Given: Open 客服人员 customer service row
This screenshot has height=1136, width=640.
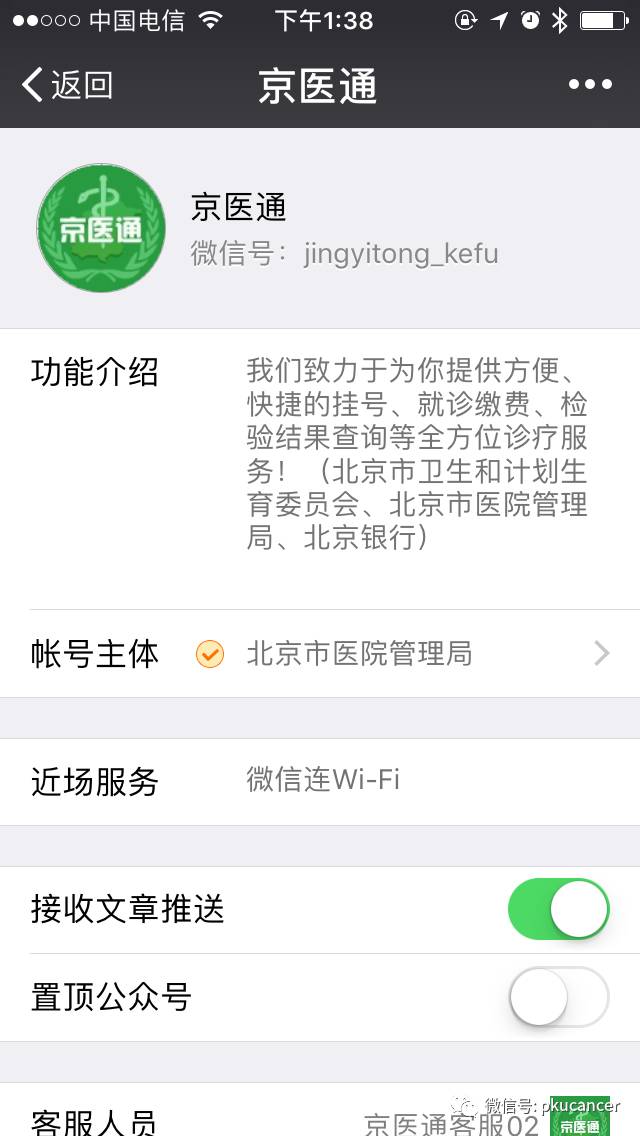Looking at the screenshot, I should click(x=320, y=1118).
